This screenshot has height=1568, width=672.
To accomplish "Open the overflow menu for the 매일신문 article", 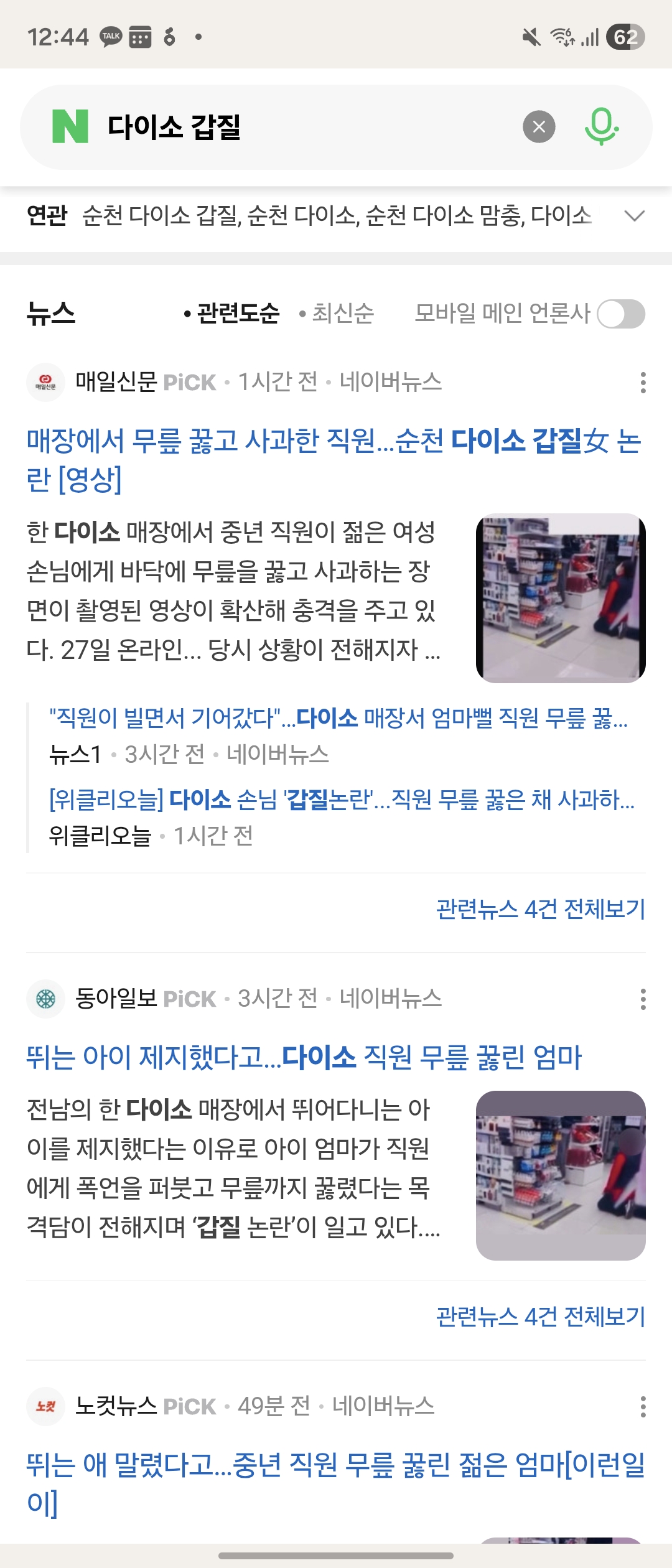I will pyautogui.click(x=643, y=382).
